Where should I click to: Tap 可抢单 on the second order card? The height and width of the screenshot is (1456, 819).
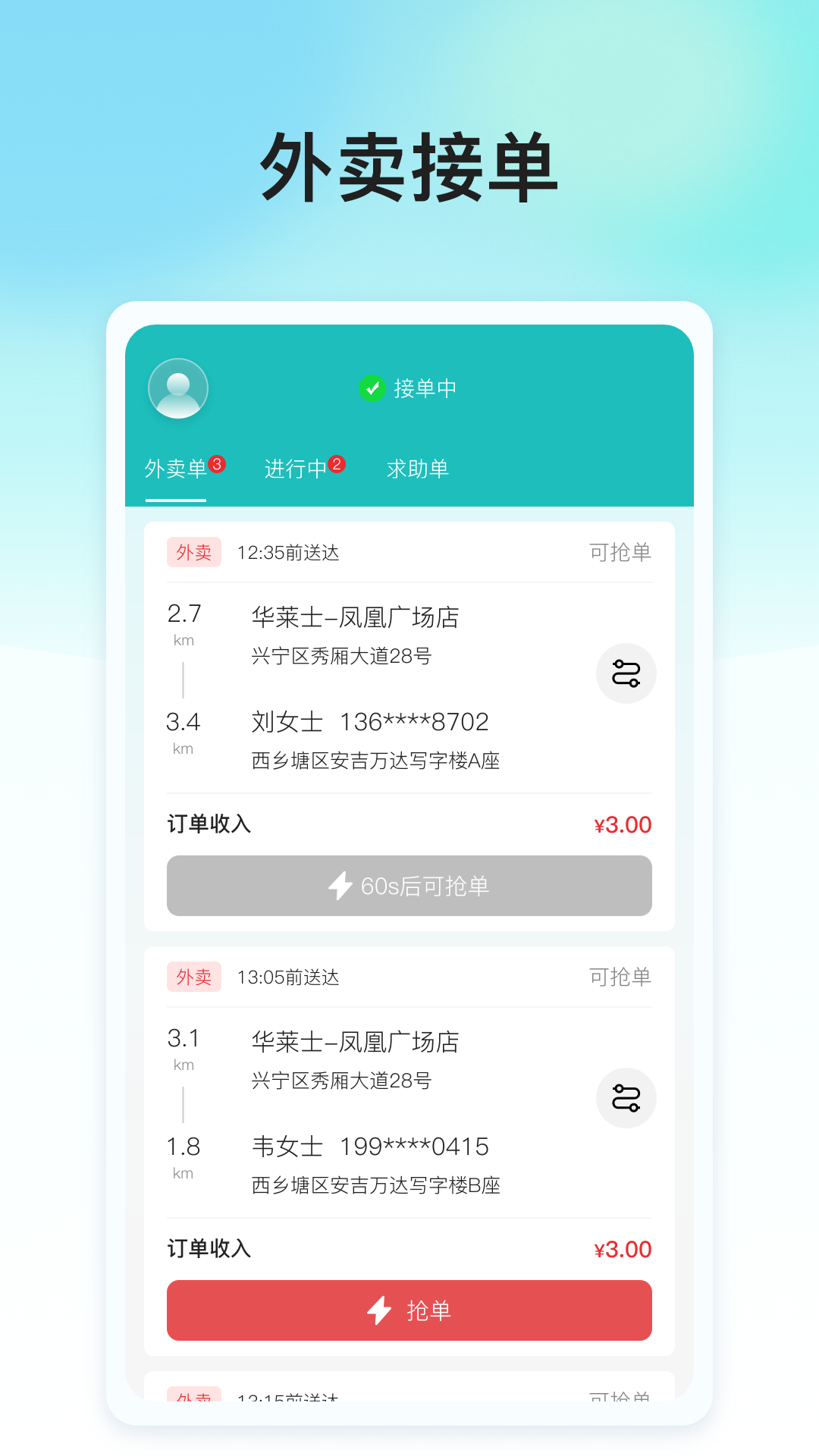pyautogui.click(x=620, y=977)
